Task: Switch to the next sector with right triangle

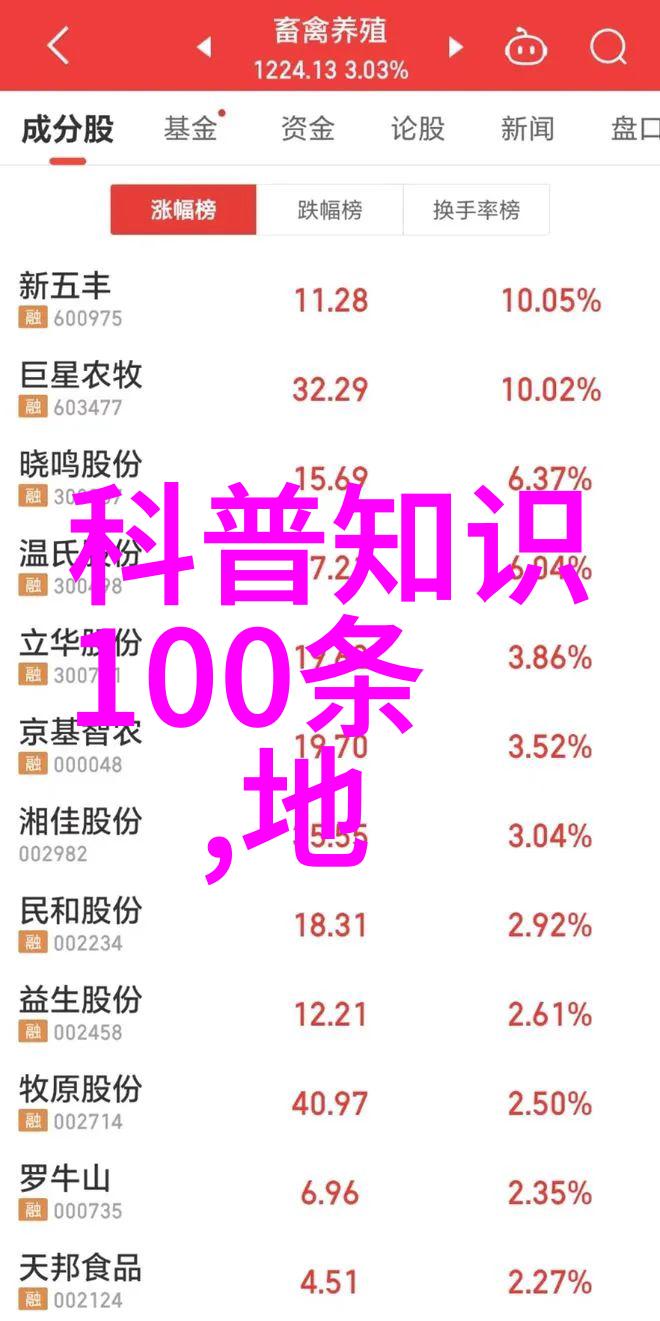Action: point(456,47)
